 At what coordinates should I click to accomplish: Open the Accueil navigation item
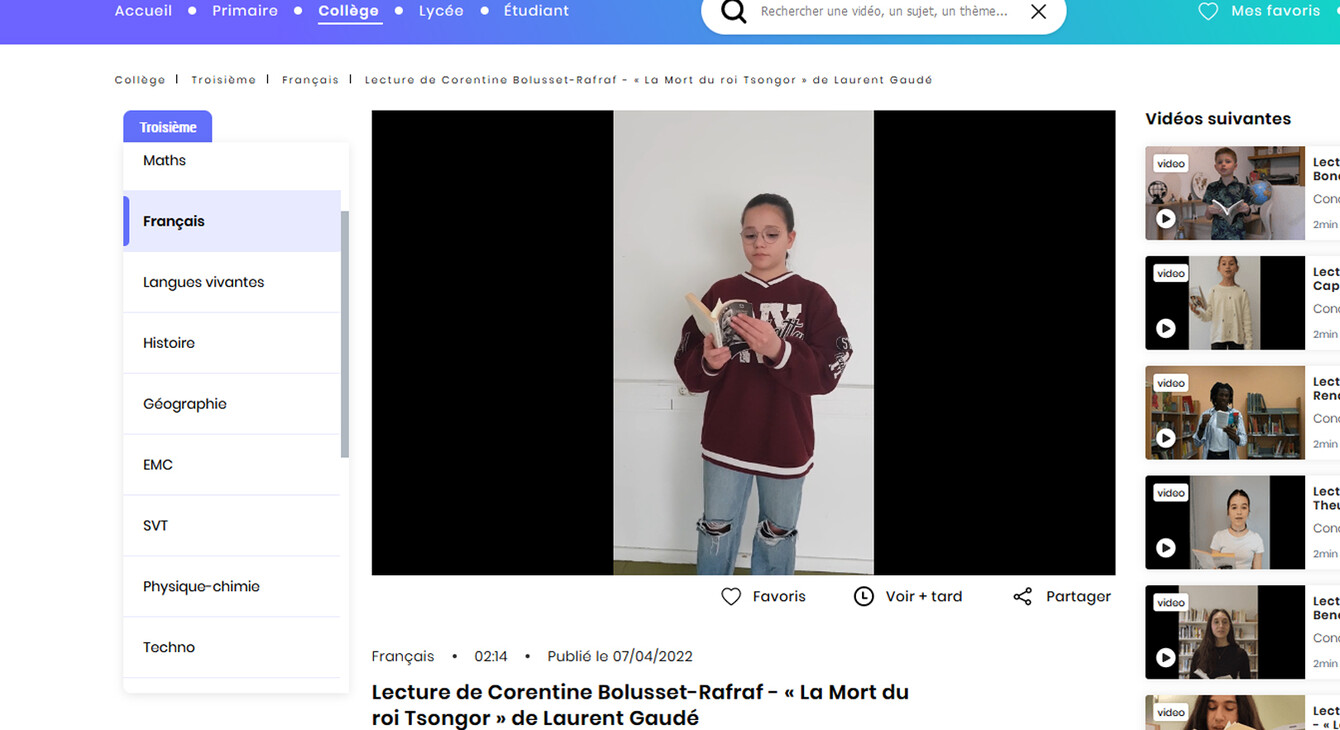(x=143, y=11)
